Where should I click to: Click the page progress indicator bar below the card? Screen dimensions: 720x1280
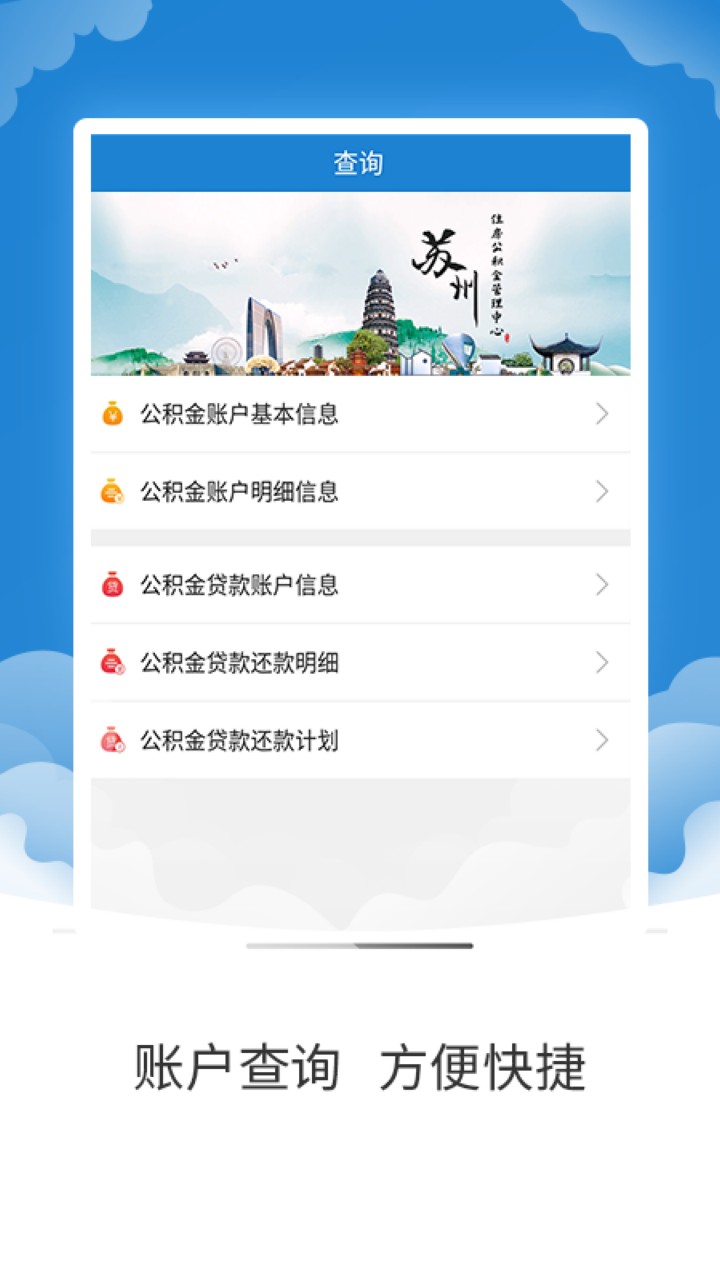tap(360, 944)
